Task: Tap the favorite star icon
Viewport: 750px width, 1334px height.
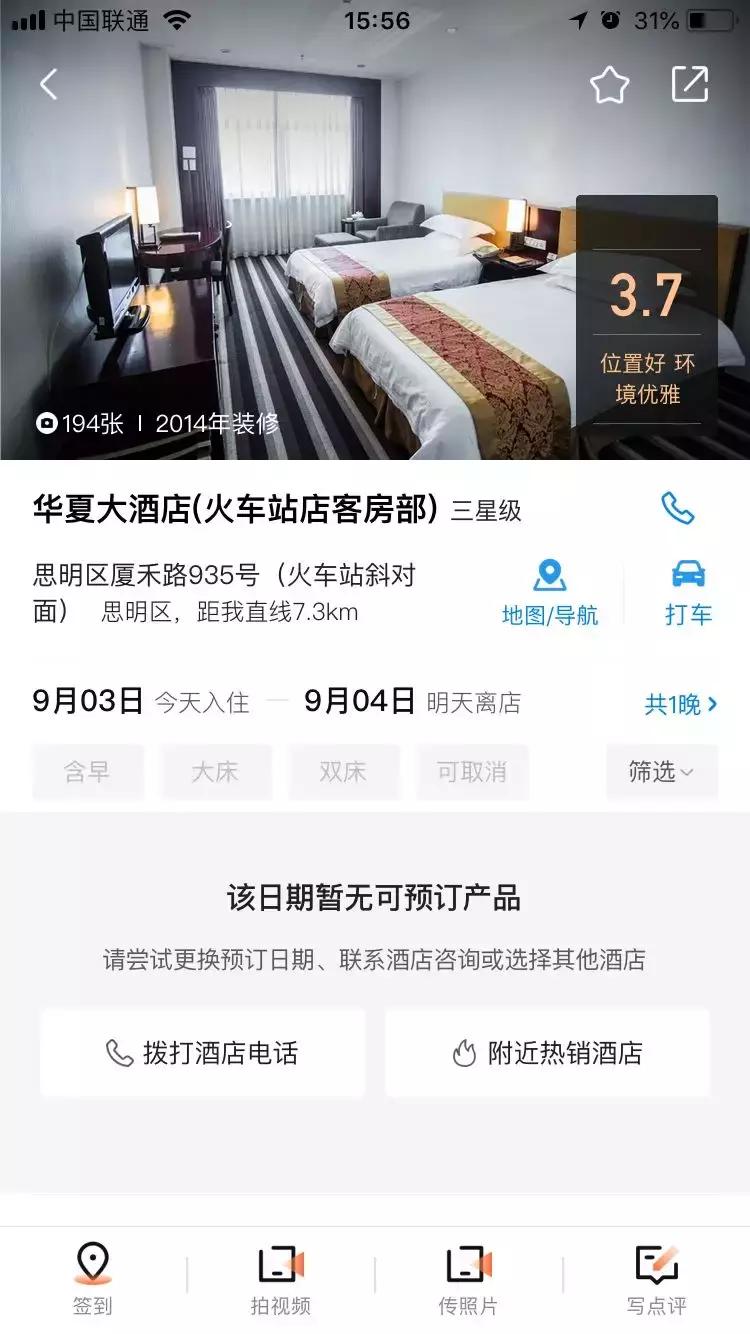Action: pyautogui.click(x=607, y=86)
